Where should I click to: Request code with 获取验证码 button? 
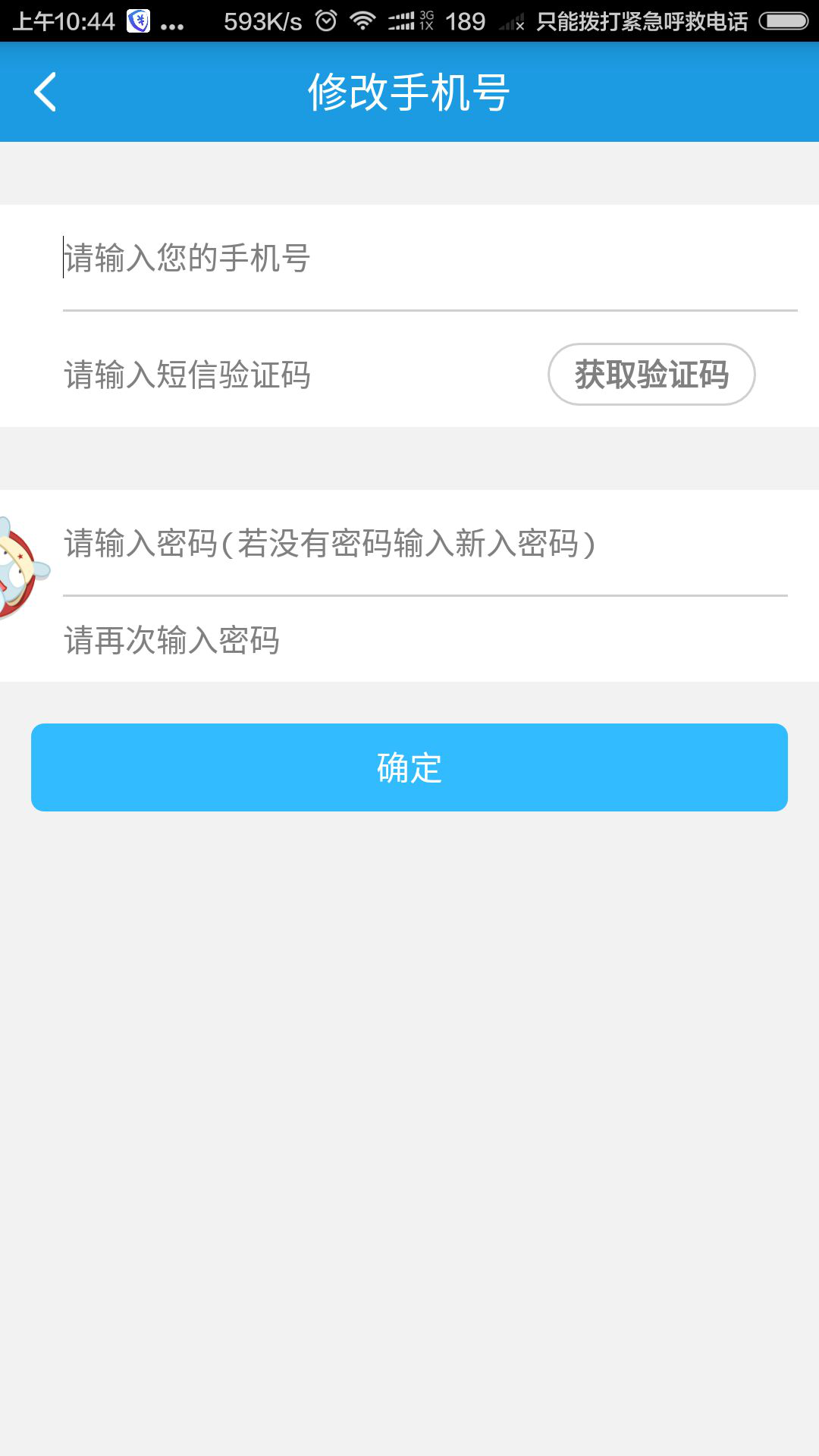[x=651, y=375]
